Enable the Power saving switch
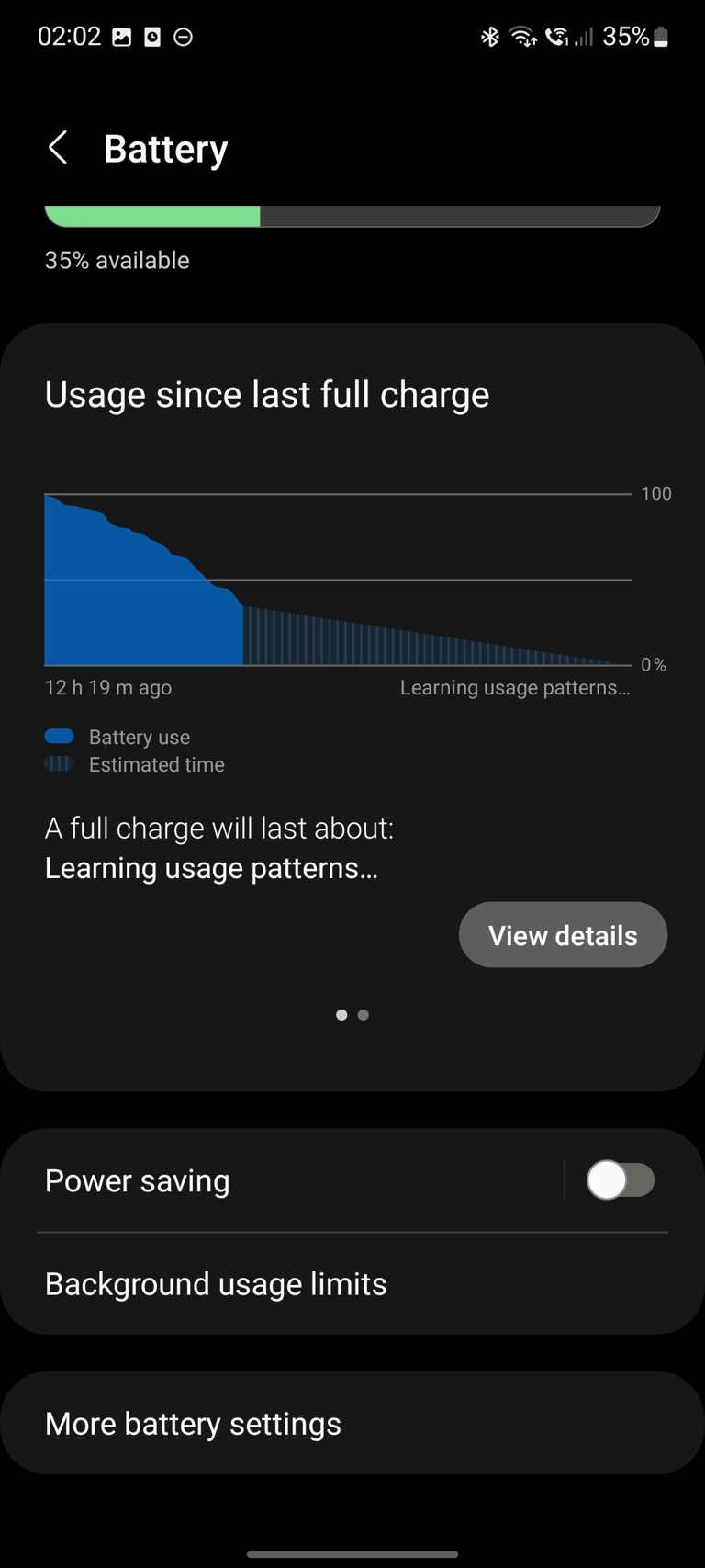Image resolution: width=705 pixels, height=1568 pixels. point(621,1180)
